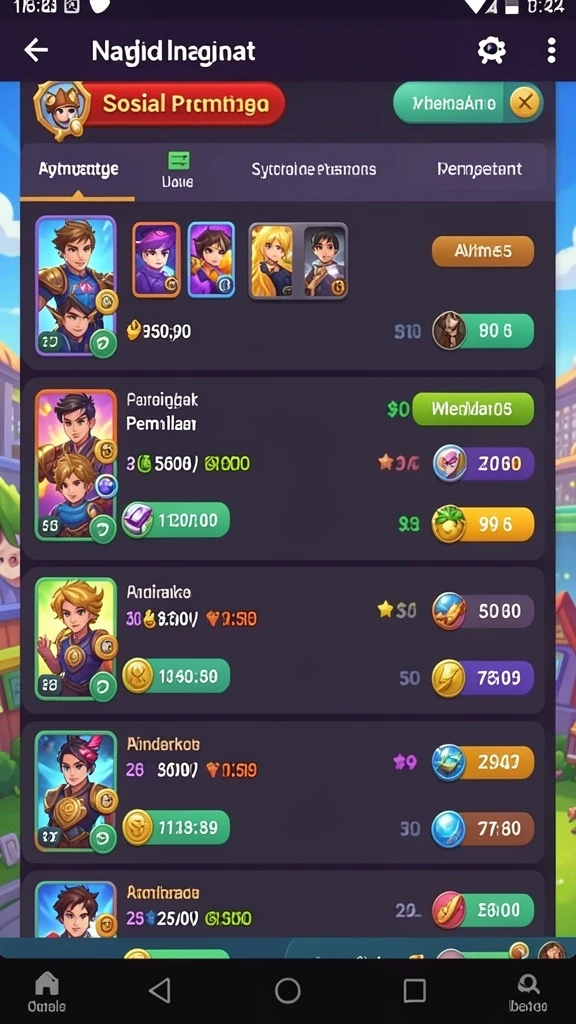Close the green banner with yellow X
576x1024 pixels.
click(x=524, y=103)
